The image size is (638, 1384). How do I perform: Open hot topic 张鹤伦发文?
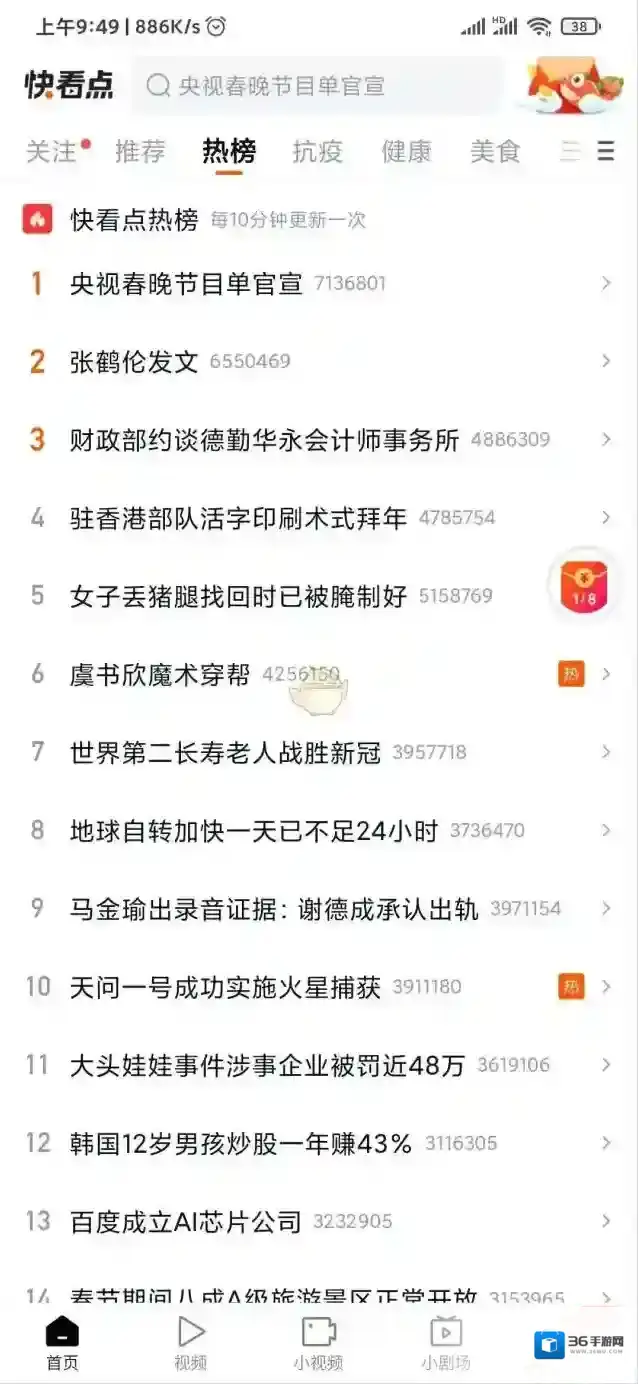(134, 361)
